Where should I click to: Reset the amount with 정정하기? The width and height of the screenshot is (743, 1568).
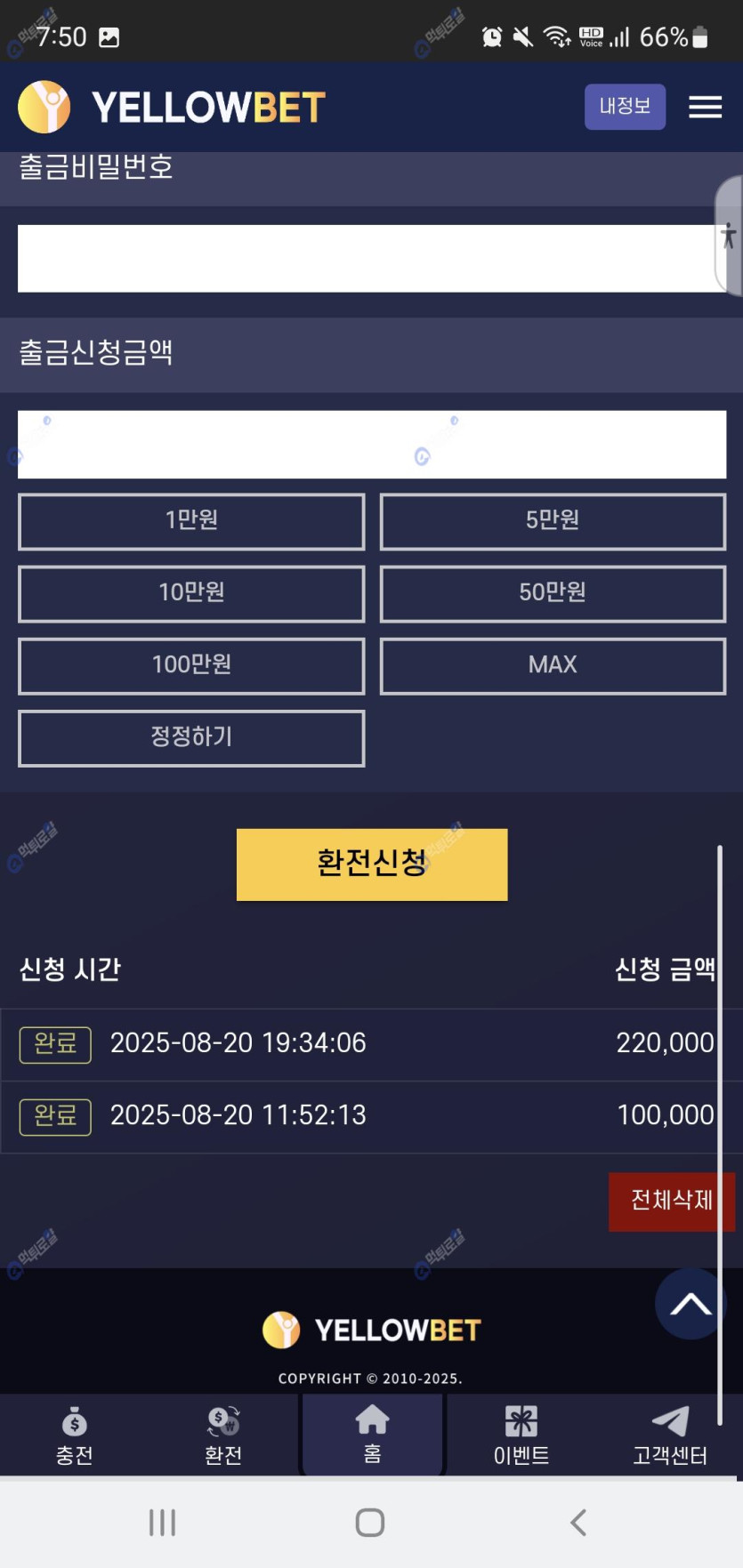point(191,737)
